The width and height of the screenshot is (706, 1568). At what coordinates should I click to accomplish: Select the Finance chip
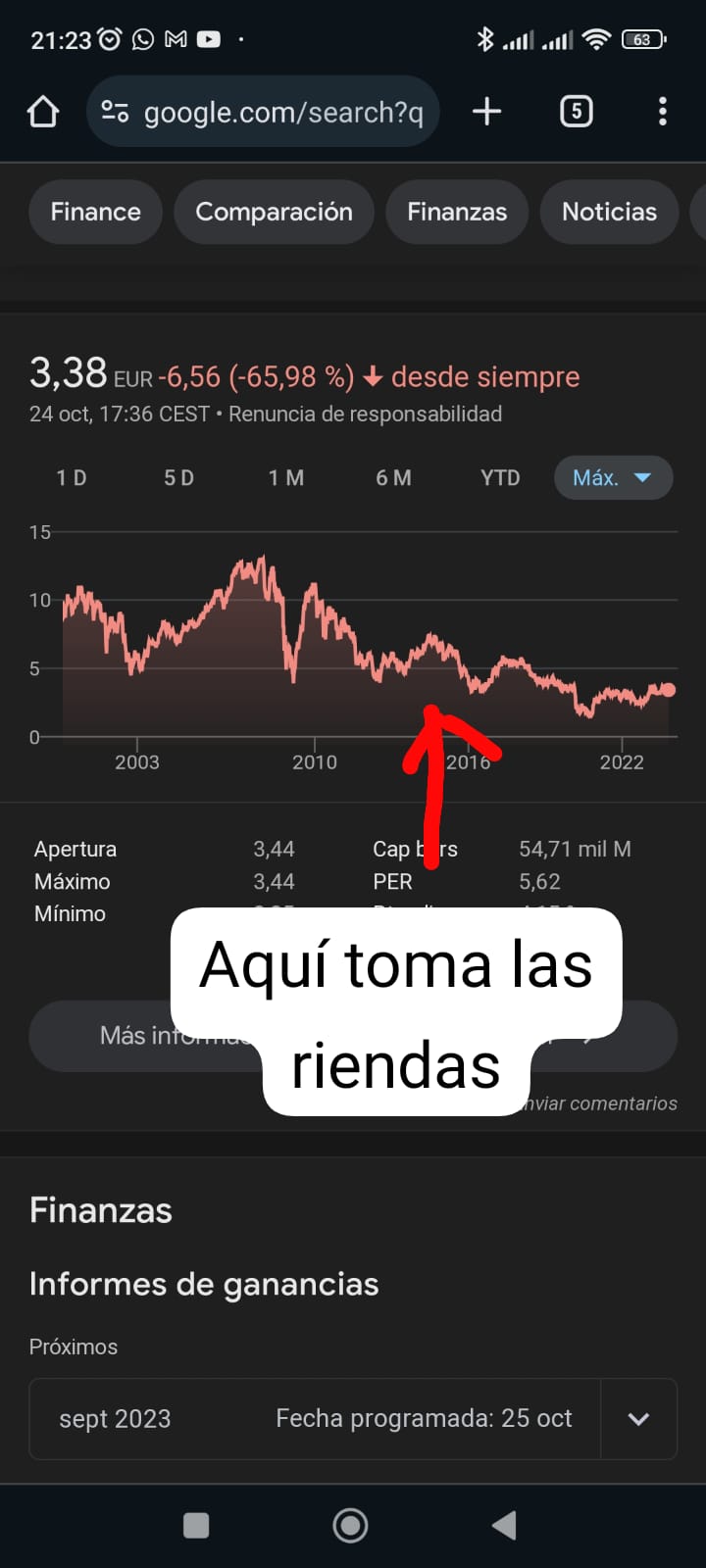pos(95,212)
